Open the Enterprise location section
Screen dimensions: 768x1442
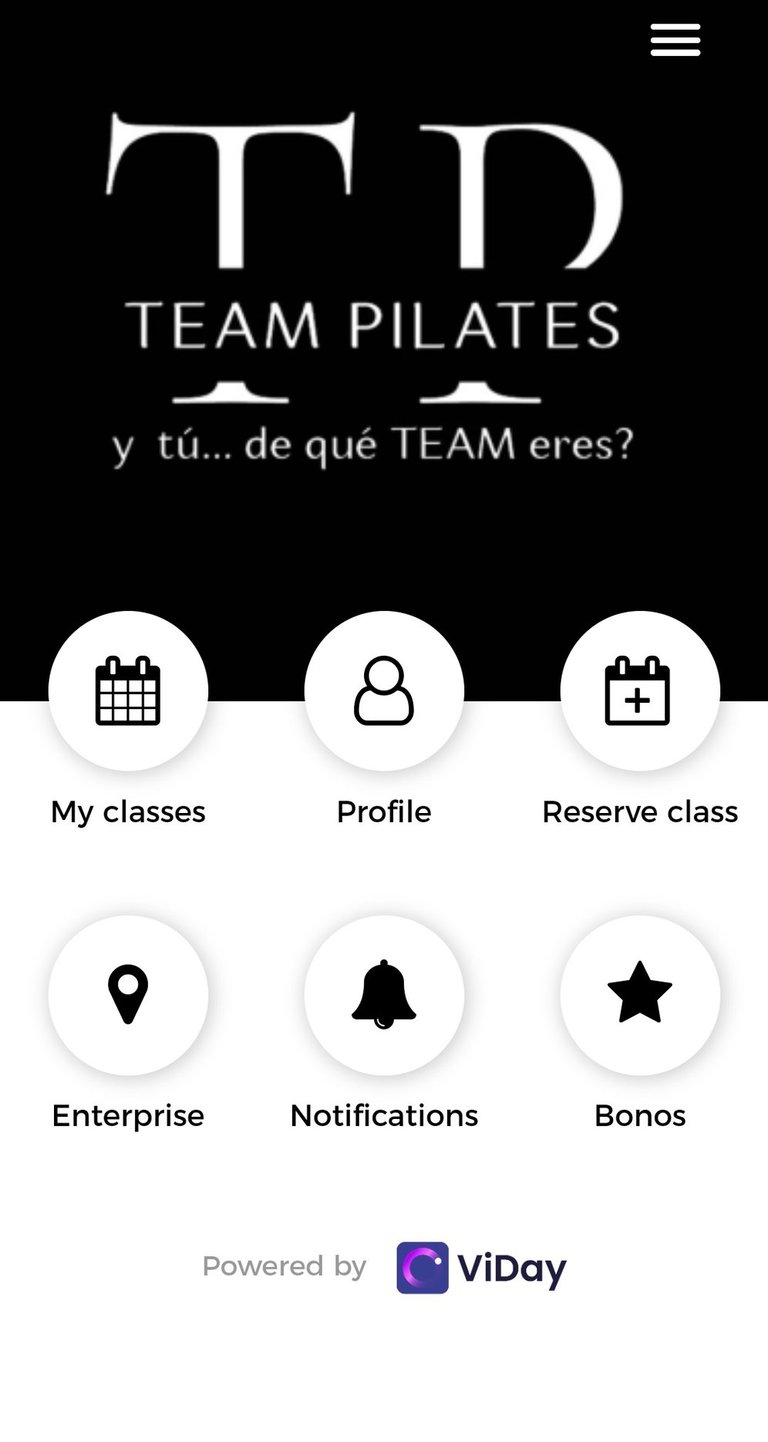128,995
